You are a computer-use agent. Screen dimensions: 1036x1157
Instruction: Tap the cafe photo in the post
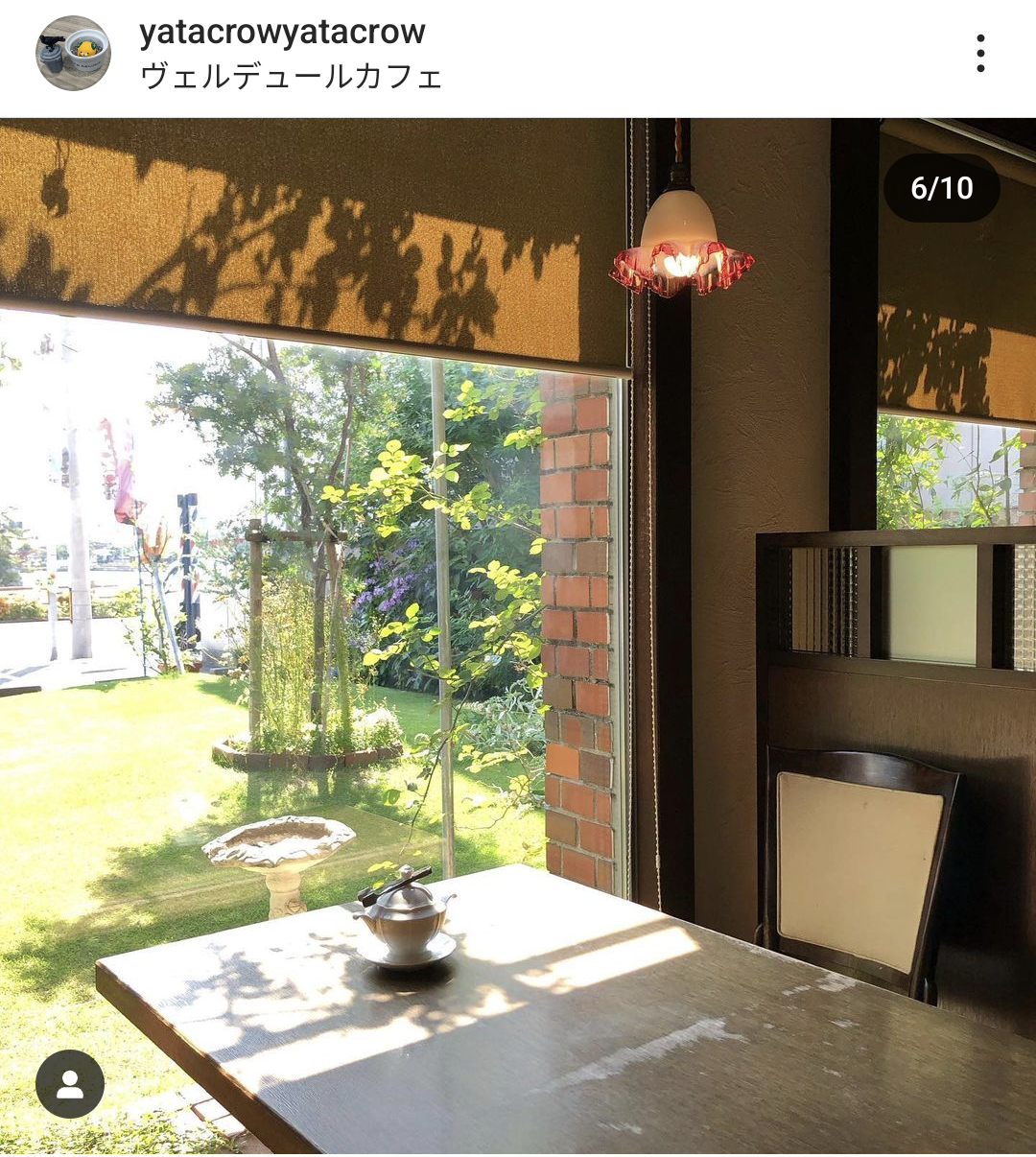coord(518,633)
